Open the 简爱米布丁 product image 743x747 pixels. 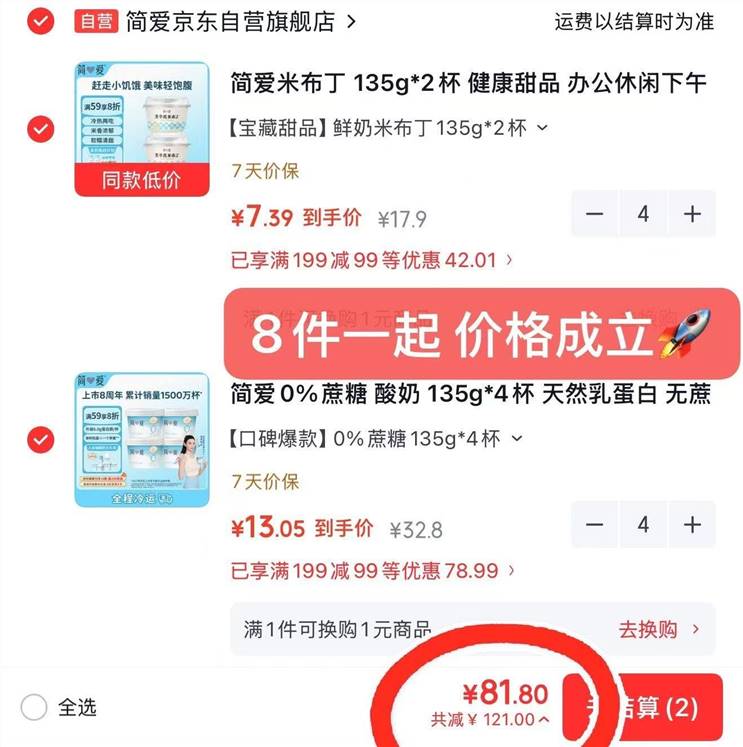click(142, 129)
